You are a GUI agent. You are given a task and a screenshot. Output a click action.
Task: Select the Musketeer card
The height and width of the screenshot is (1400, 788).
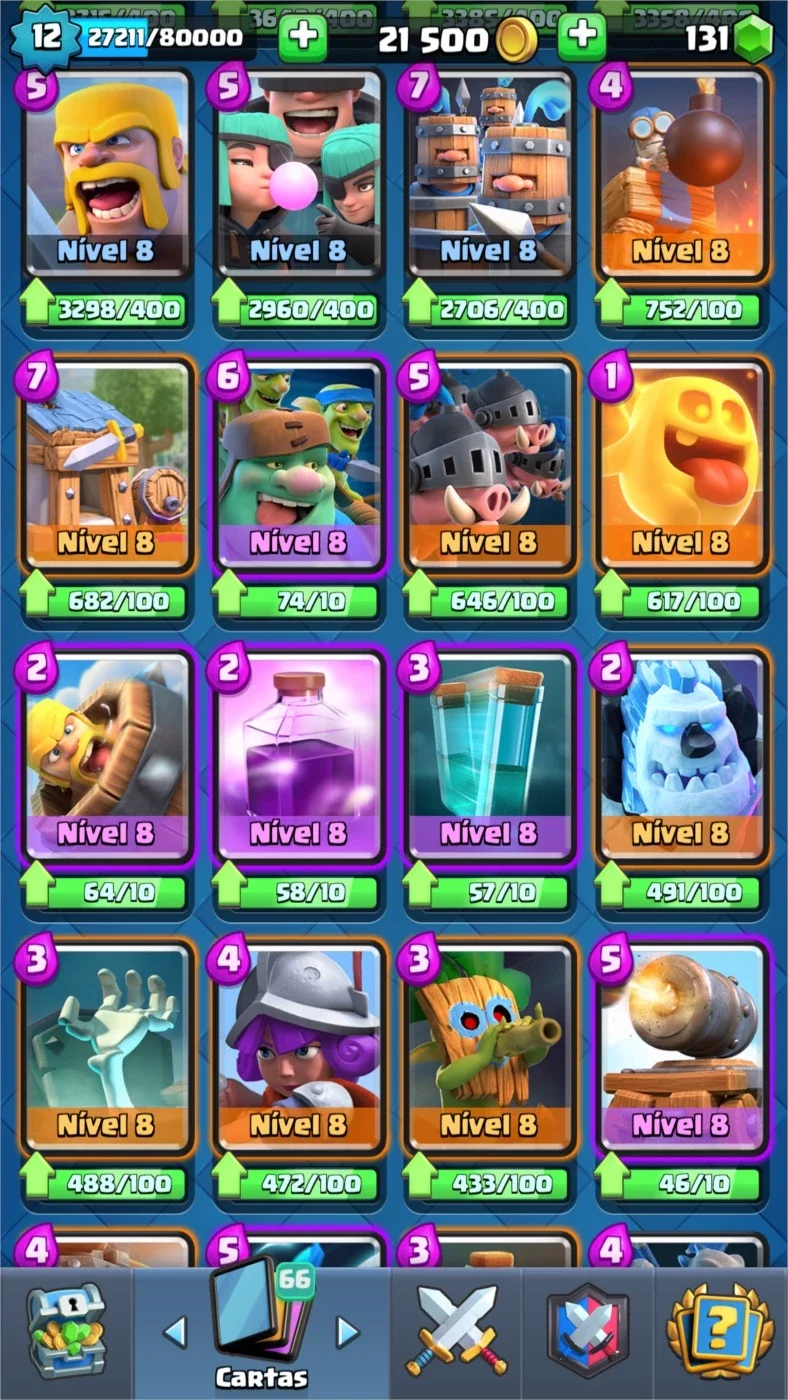pyautogui.click(x=298, y=1046)
